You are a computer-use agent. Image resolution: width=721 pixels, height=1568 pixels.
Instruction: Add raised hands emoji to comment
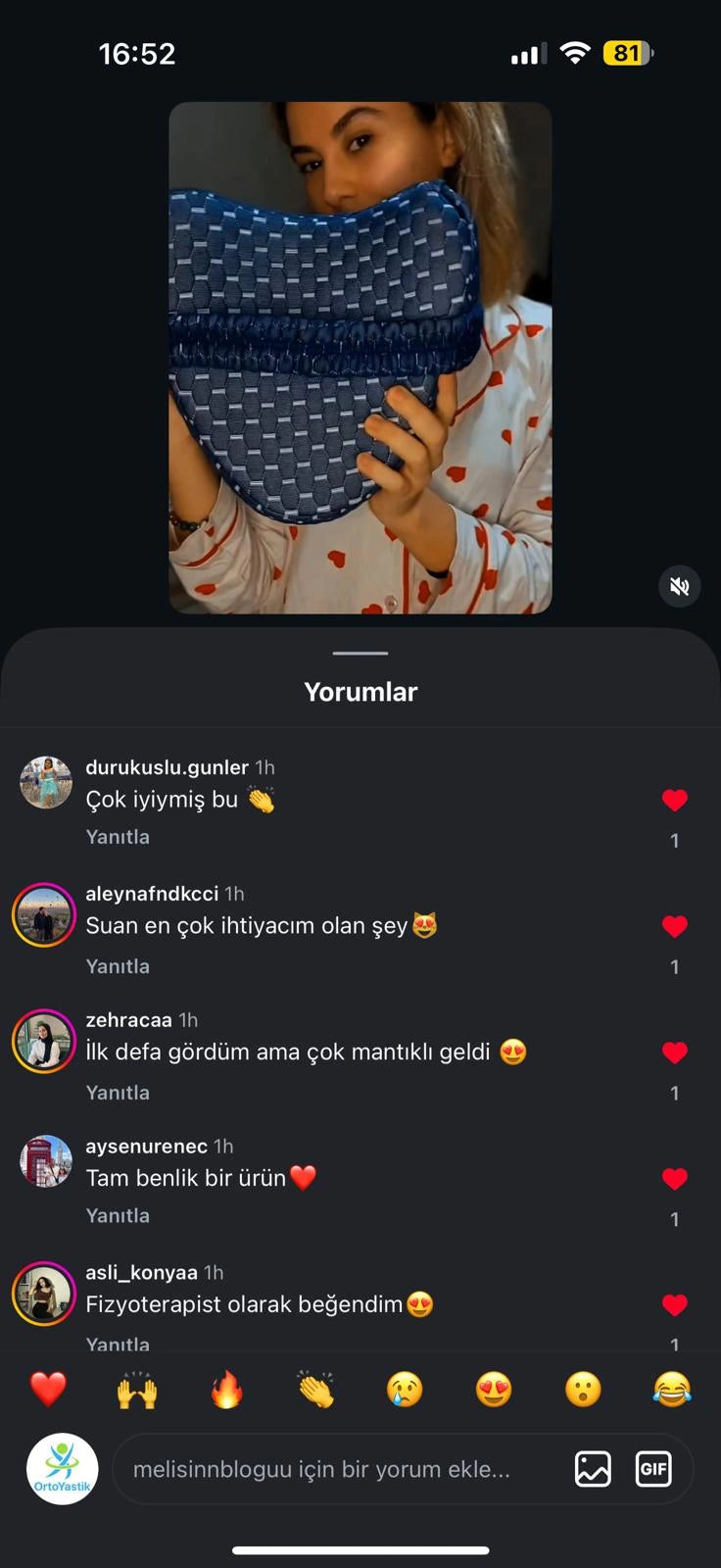137,1390
